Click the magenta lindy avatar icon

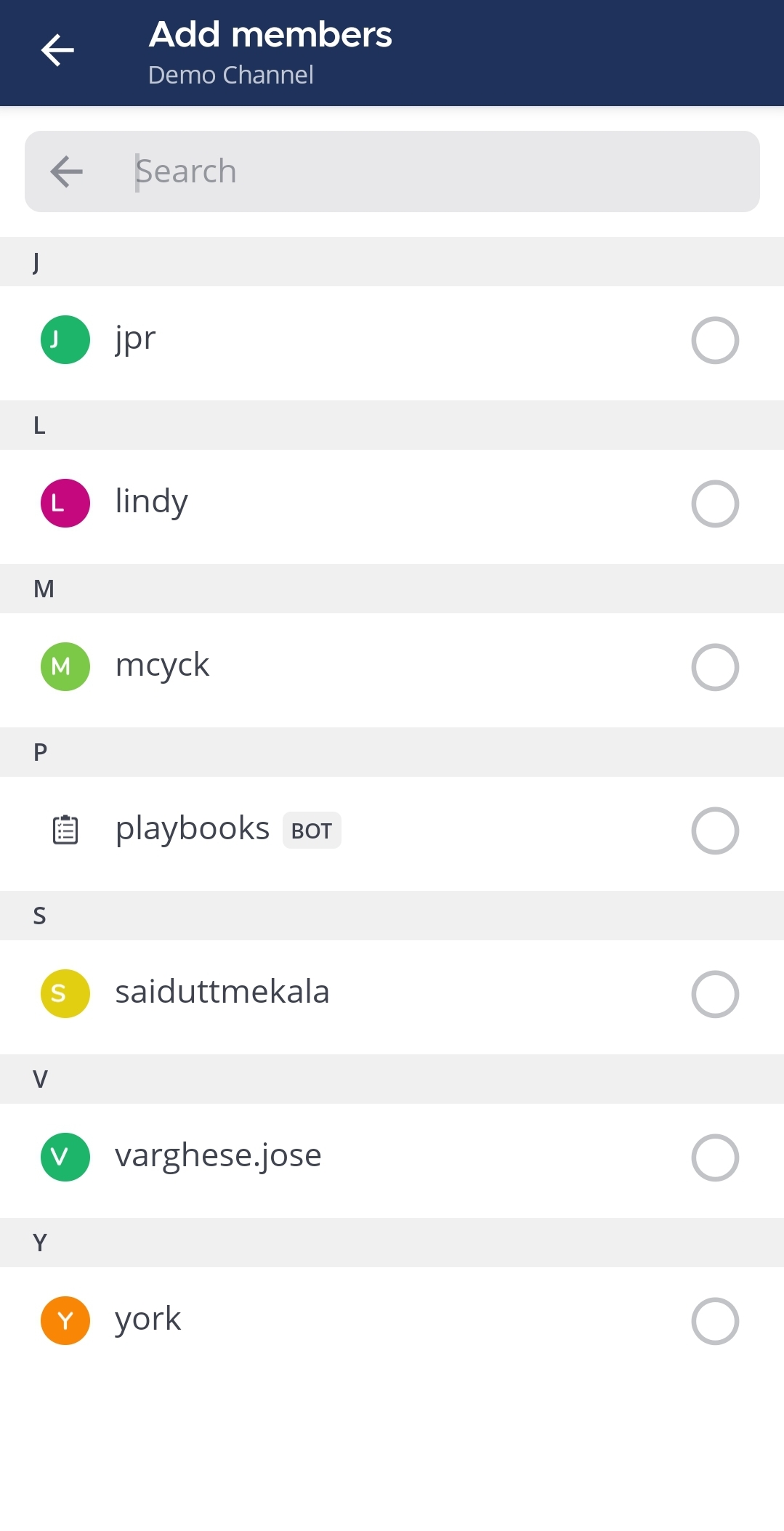point(65,502)
